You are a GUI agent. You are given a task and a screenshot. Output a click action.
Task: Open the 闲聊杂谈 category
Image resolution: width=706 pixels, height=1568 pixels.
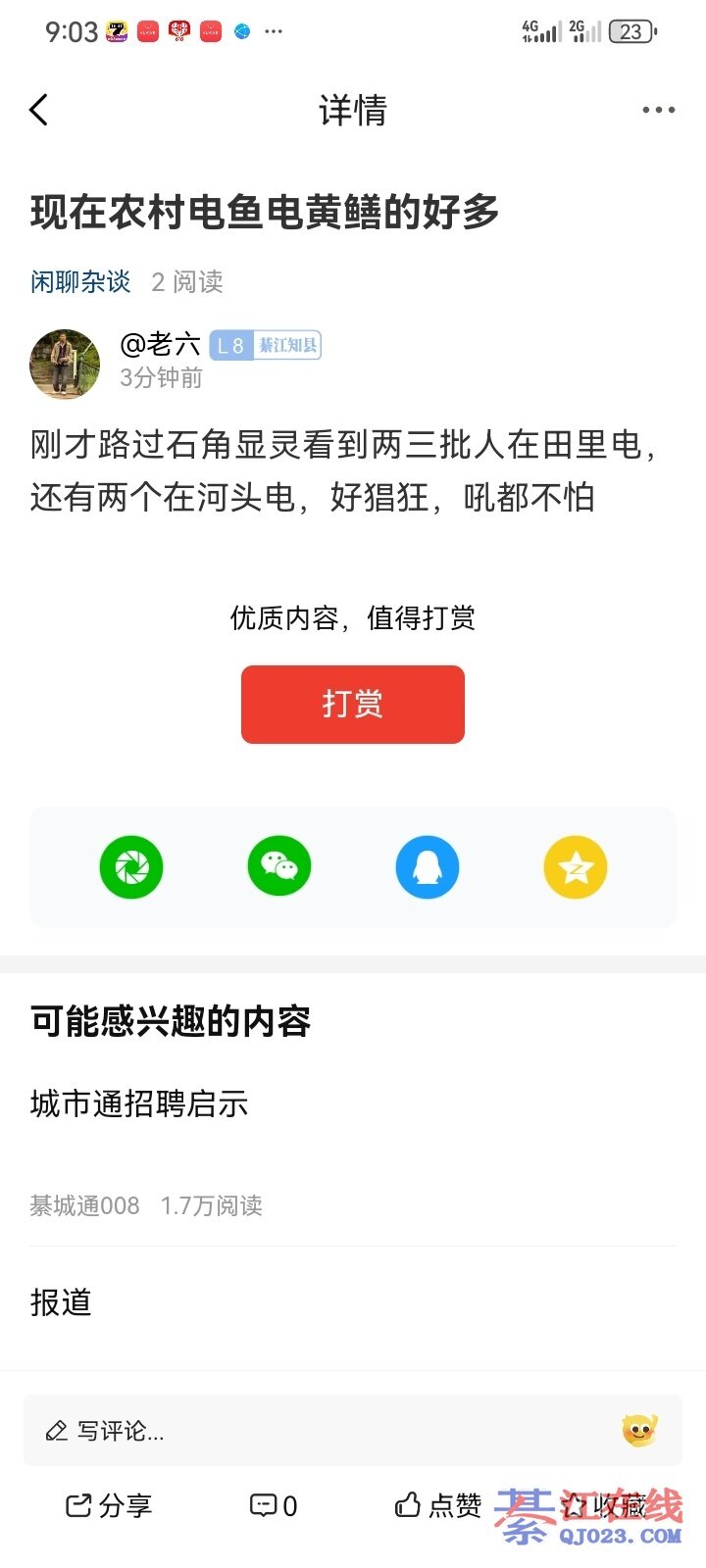(x=80, y=282)
